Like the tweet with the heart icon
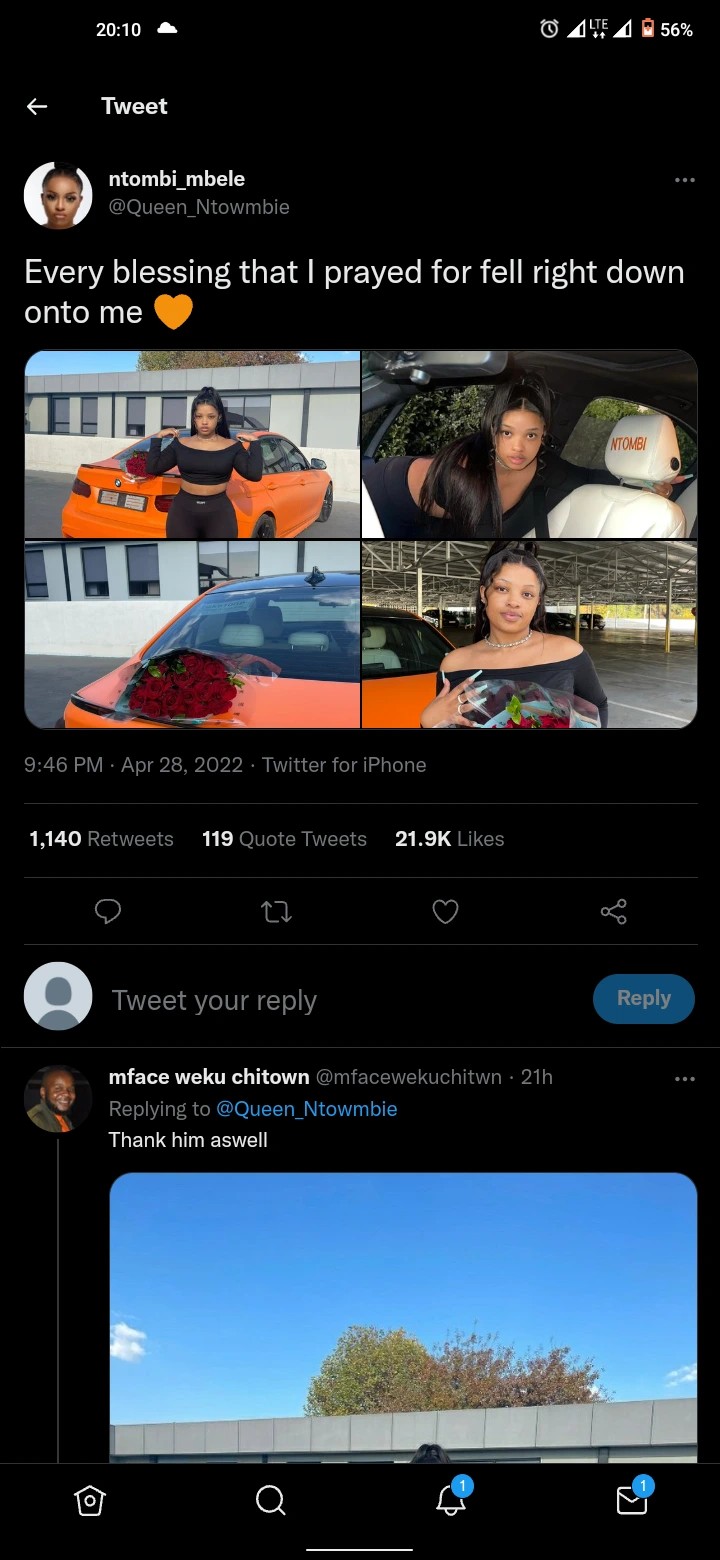Screen dimensions: 720x1560 pyautogui.click(x=445, y=911)
